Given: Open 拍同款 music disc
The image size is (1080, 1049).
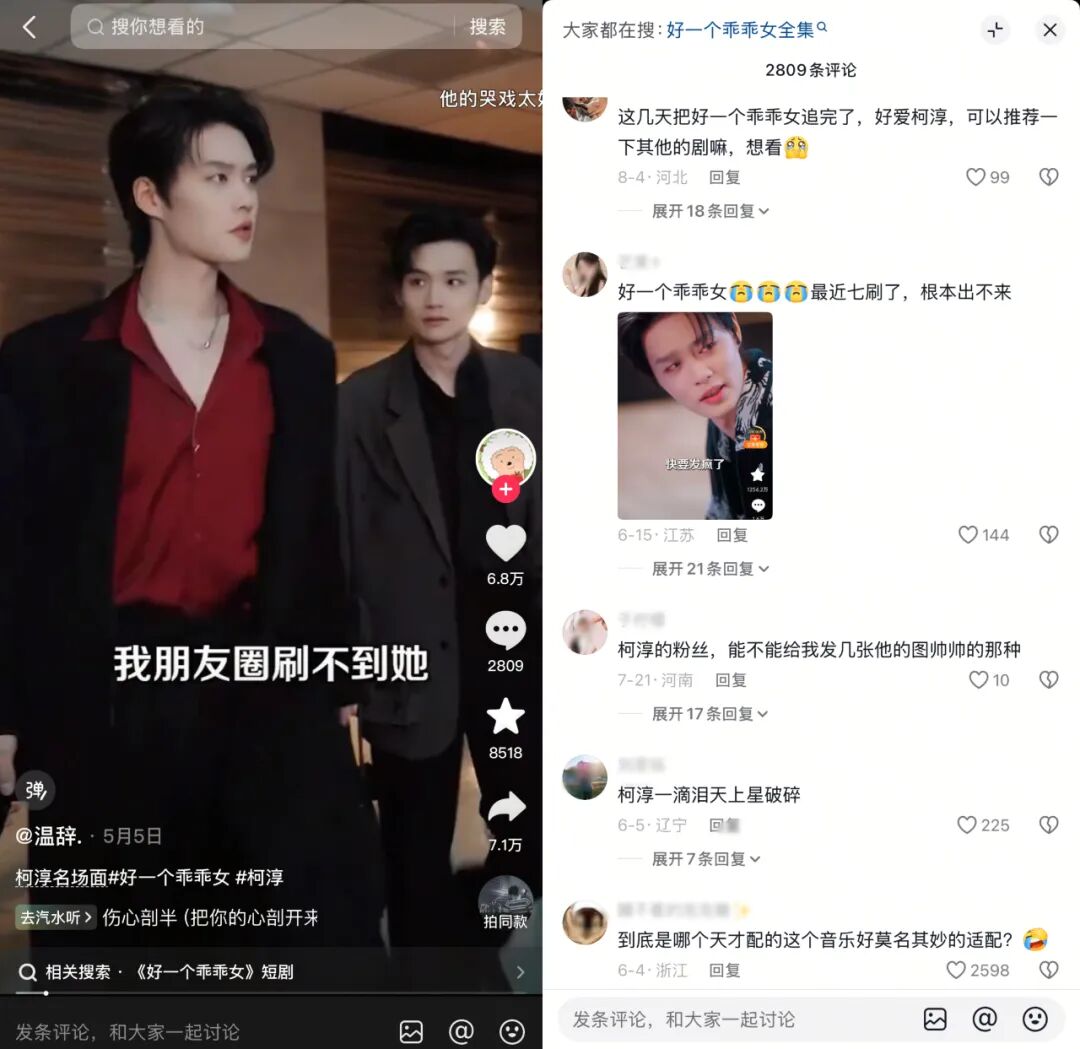Looking at the screenshot, I should [505, 895].
